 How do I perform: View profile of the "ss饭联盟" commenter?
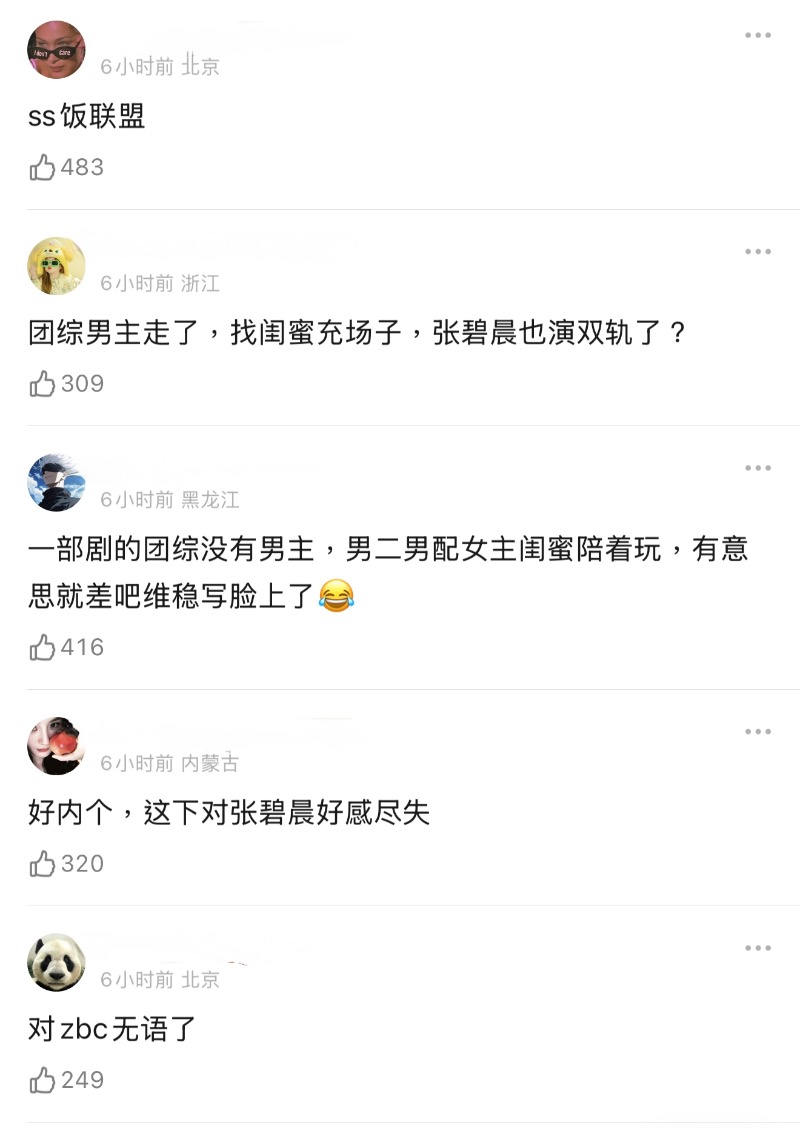coord(56,50)
